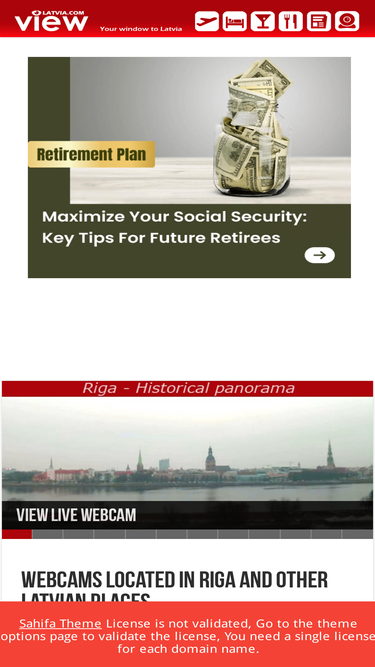This screenshot has height=667, width=375.
Task: Go to the Latvia.com View homepage logo
Action: click(51, 21)
